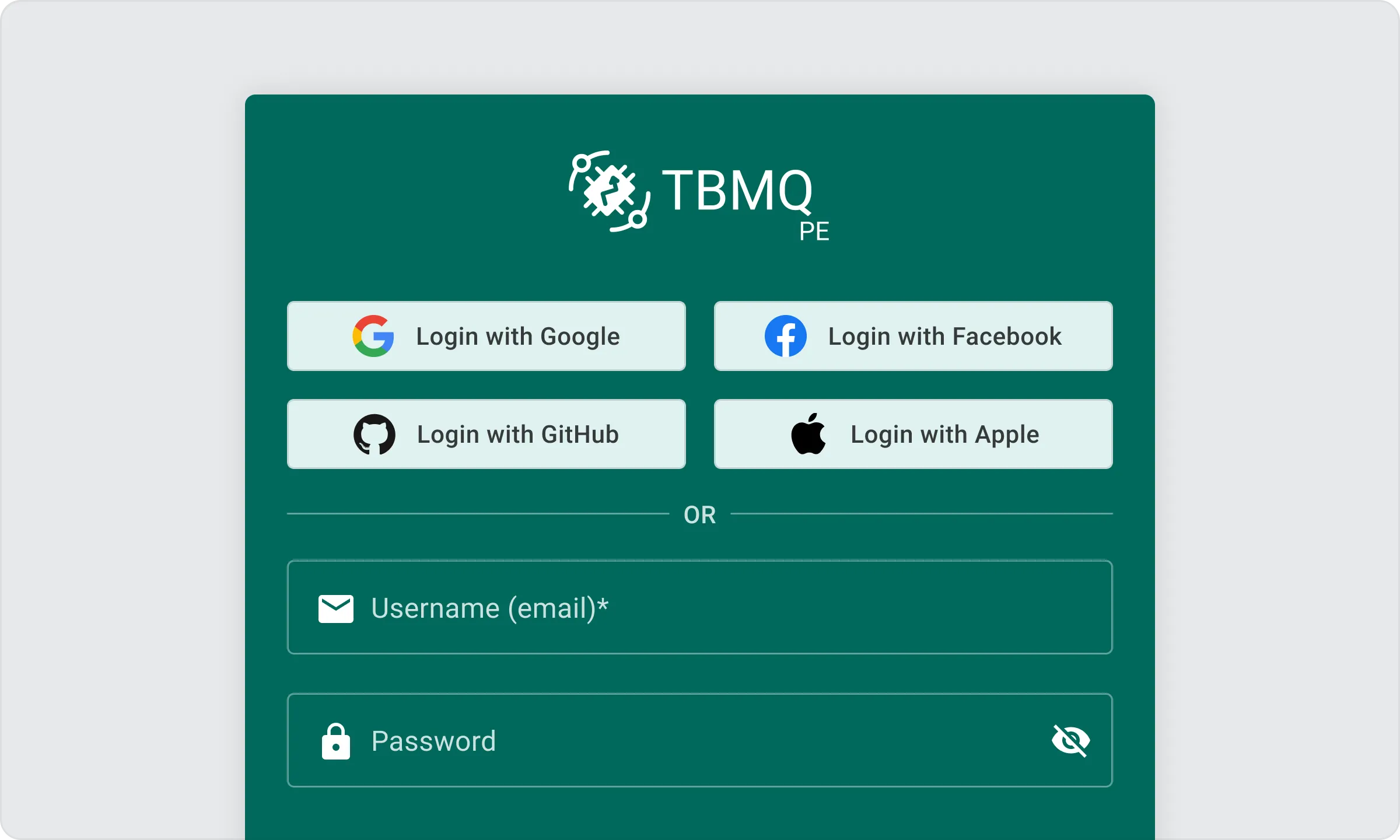Login with Google
This screenshot has height=840, width=1400.
pos(486,336)
